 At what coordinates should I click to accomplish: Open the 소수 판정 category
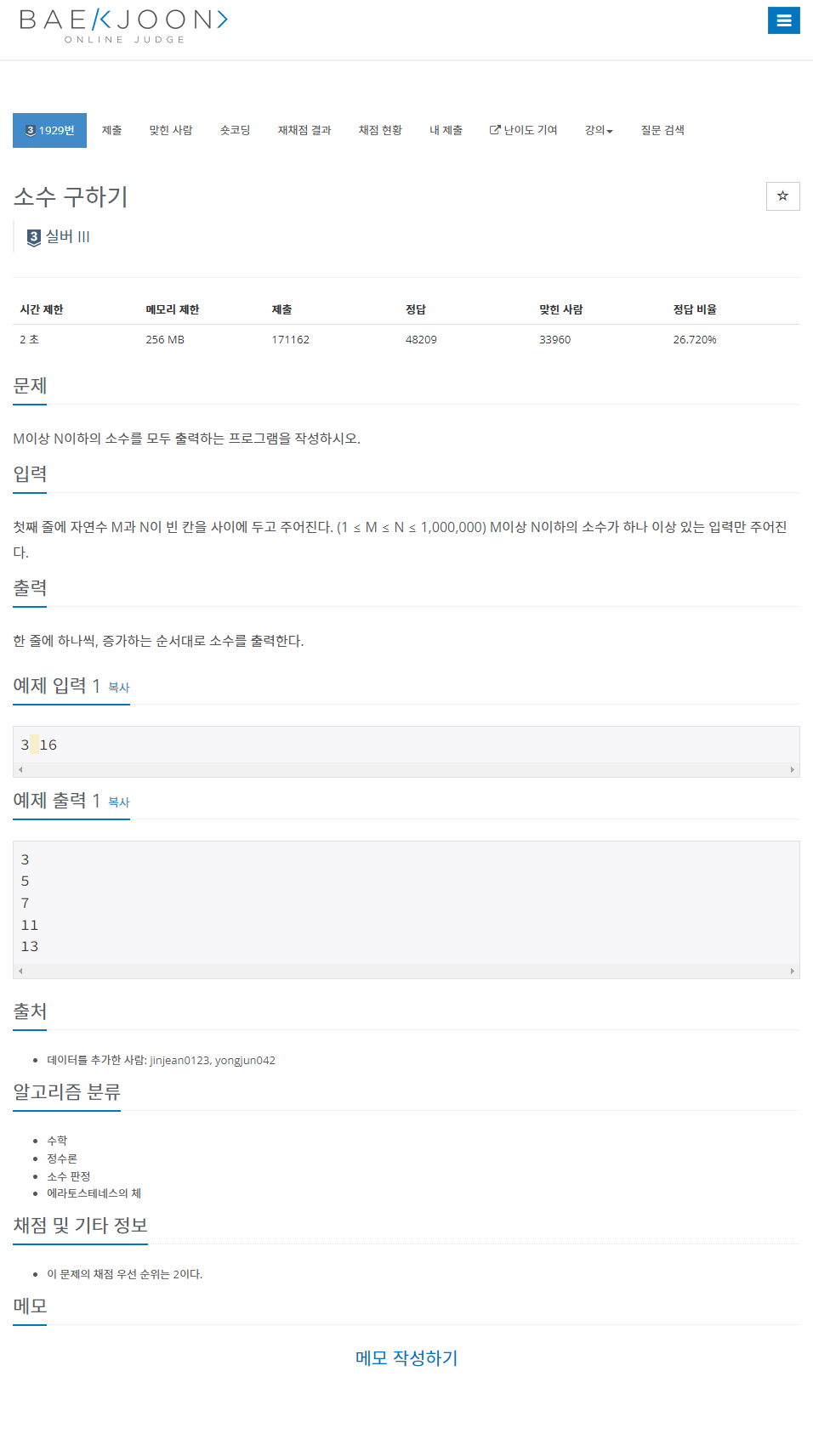[68, 1176]
